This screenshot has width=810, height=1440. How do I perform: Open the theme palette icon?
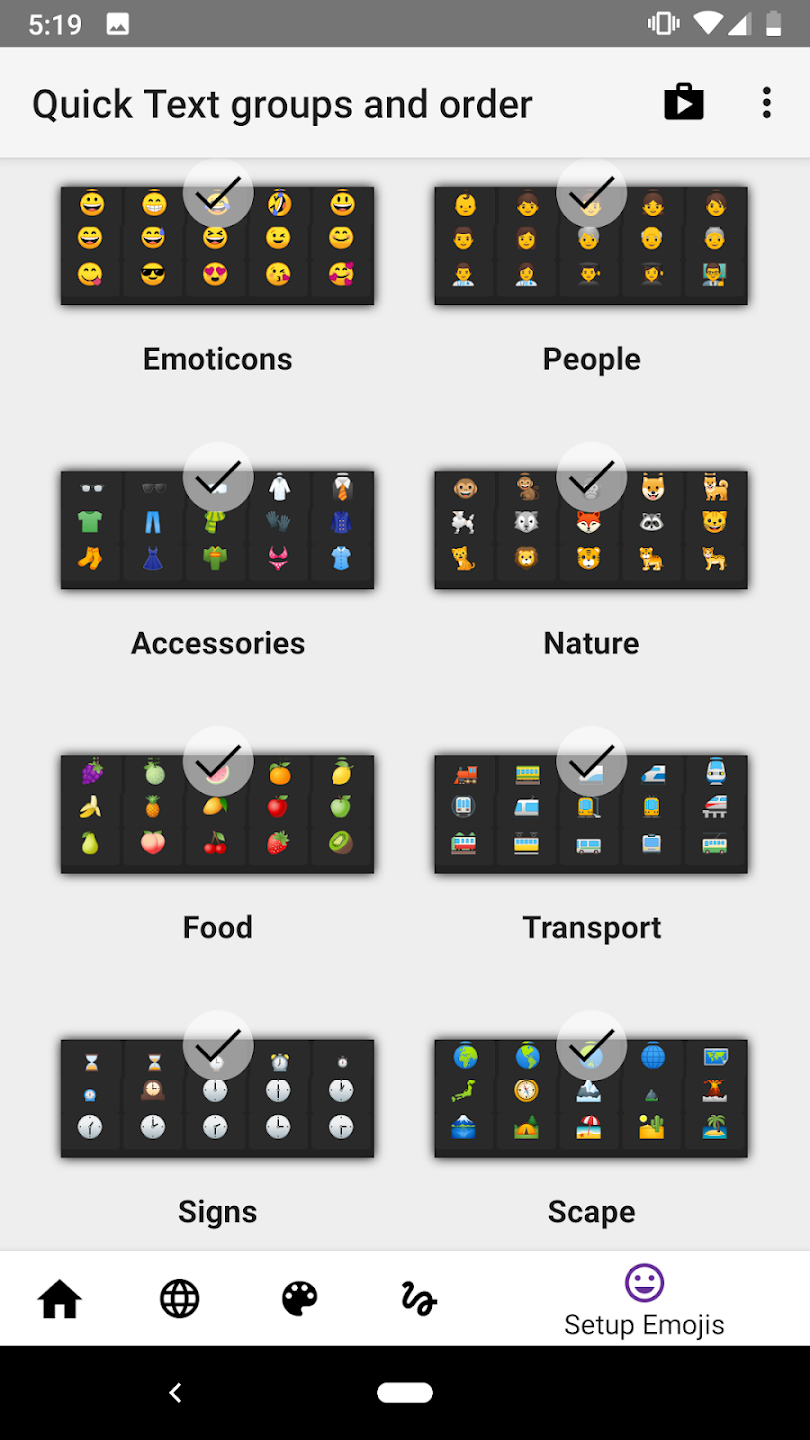point(299,1297)
